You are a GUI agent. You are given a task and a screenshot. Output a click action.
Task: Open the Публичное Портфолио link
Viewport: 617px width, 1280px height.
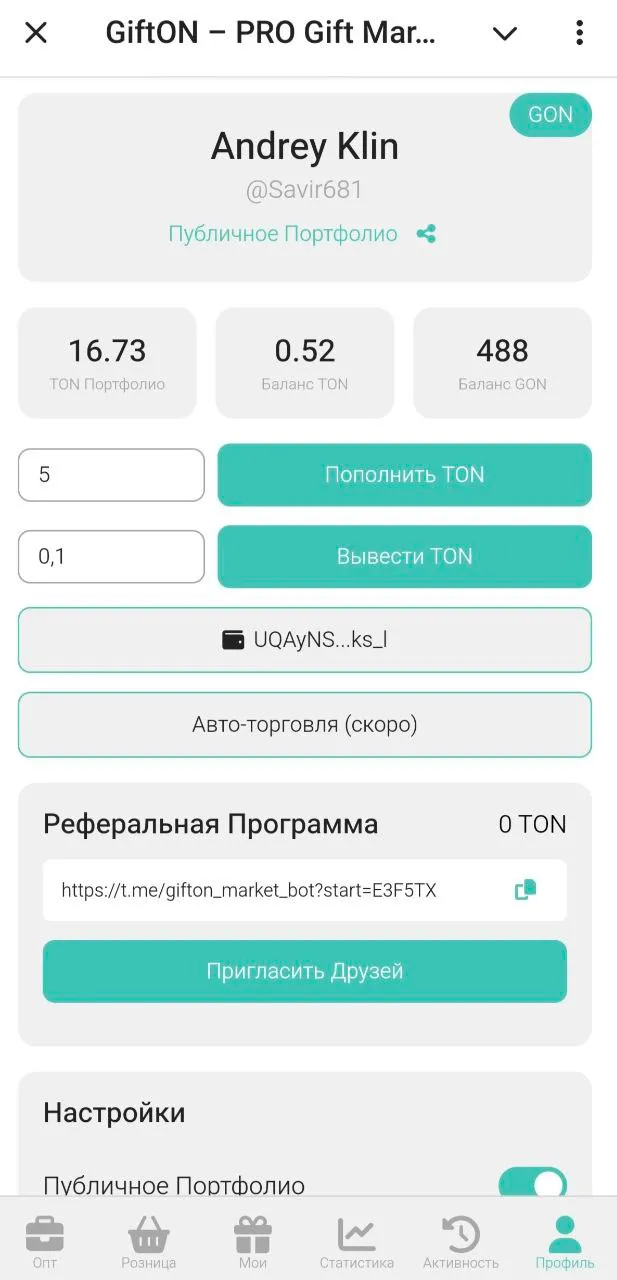pyautogui.click(x=283, y=234)
